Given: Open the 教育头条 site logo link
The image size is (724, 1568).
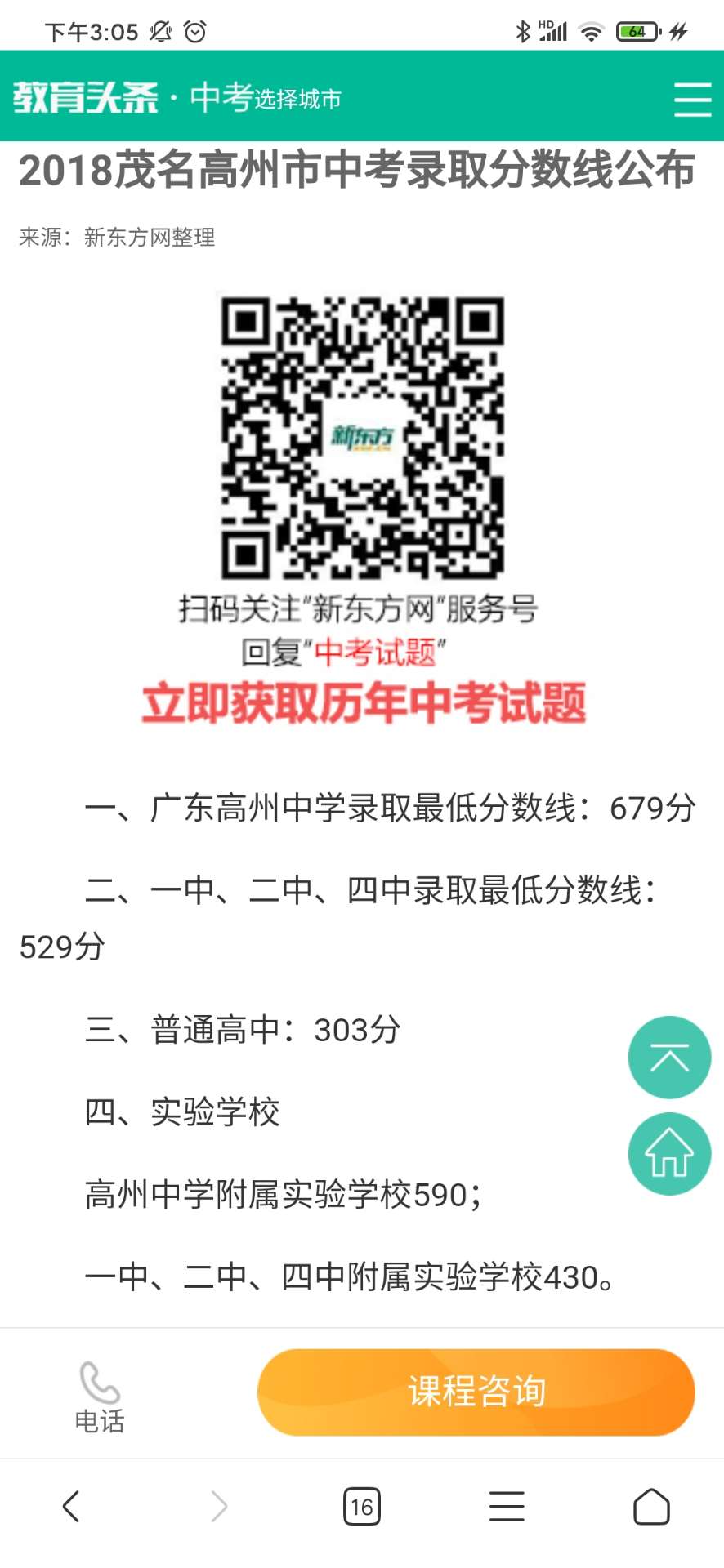Looking at the screenshot, I should tap(86, 98).
